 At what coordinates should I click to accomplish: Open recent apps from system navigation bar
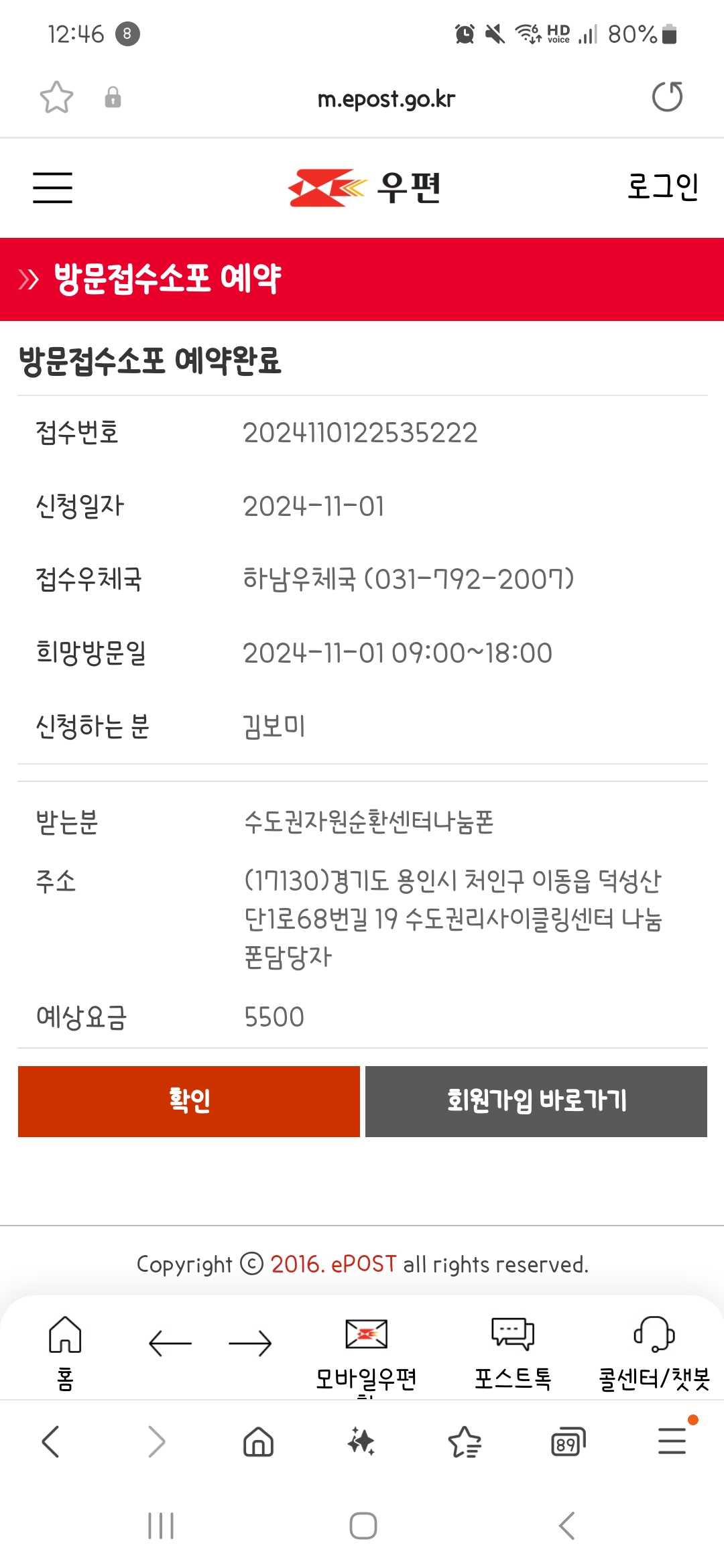coord(161,1526)
